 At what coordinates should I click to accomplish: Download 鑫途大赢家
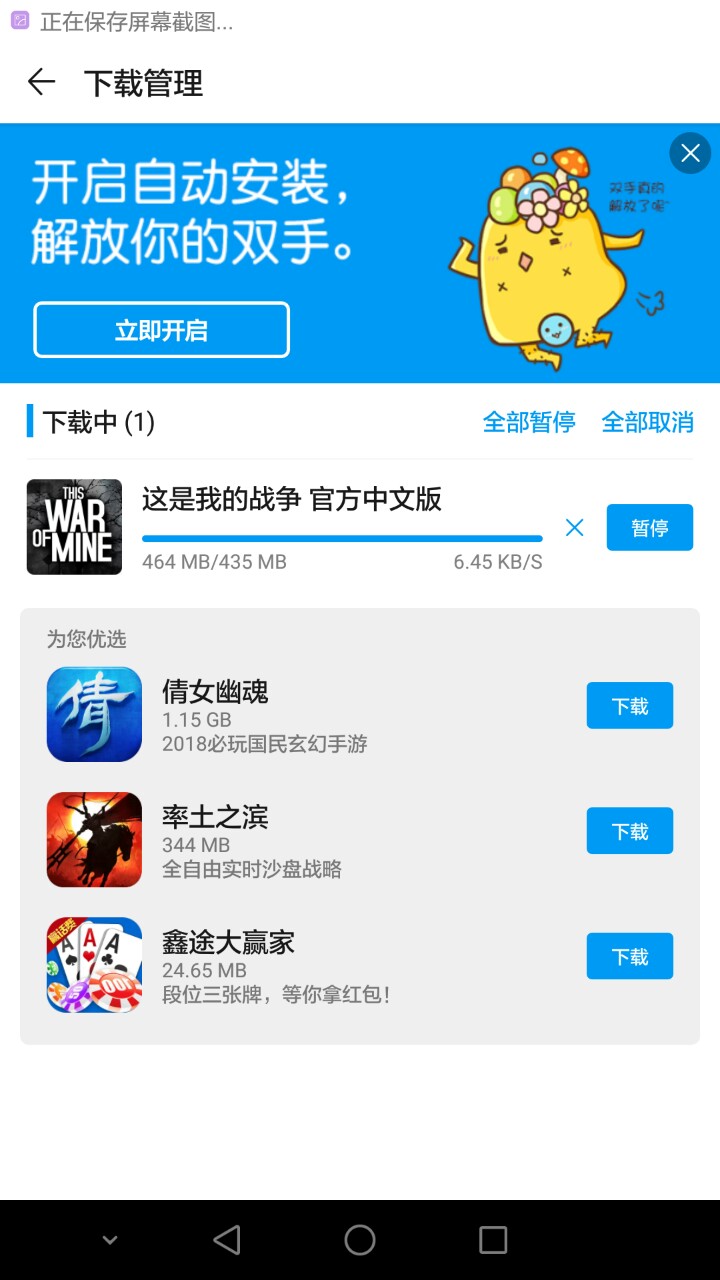tap(629, 957)
